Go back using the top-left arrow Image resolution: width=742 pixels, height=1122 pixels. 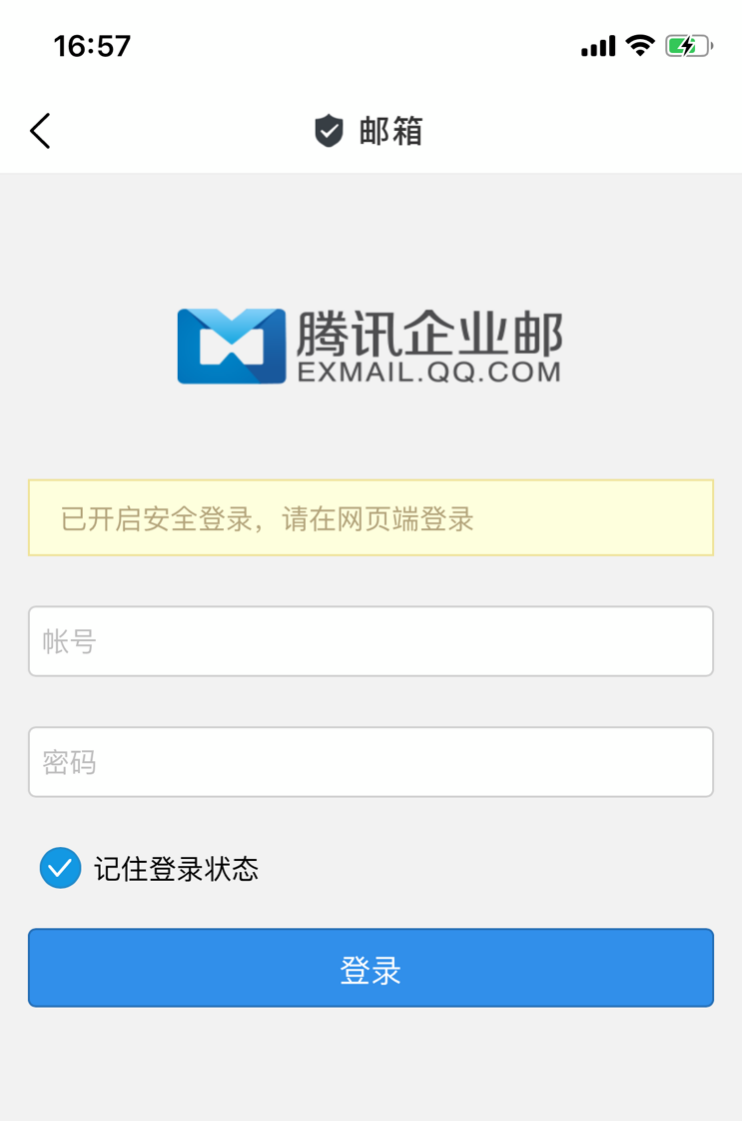(40, 131)
